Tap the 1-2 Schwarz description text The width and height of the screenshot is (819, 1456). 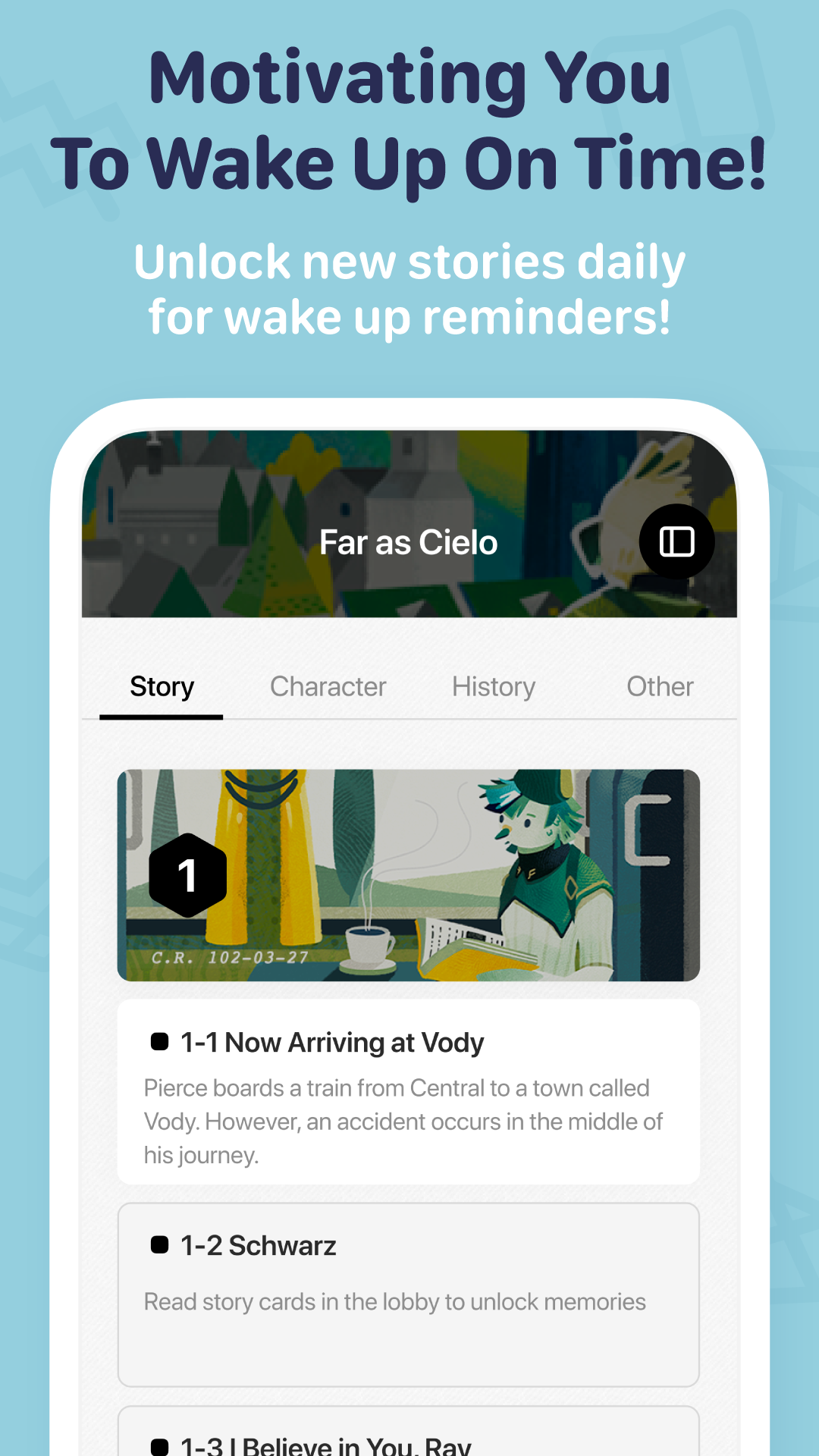(394, 1301)
